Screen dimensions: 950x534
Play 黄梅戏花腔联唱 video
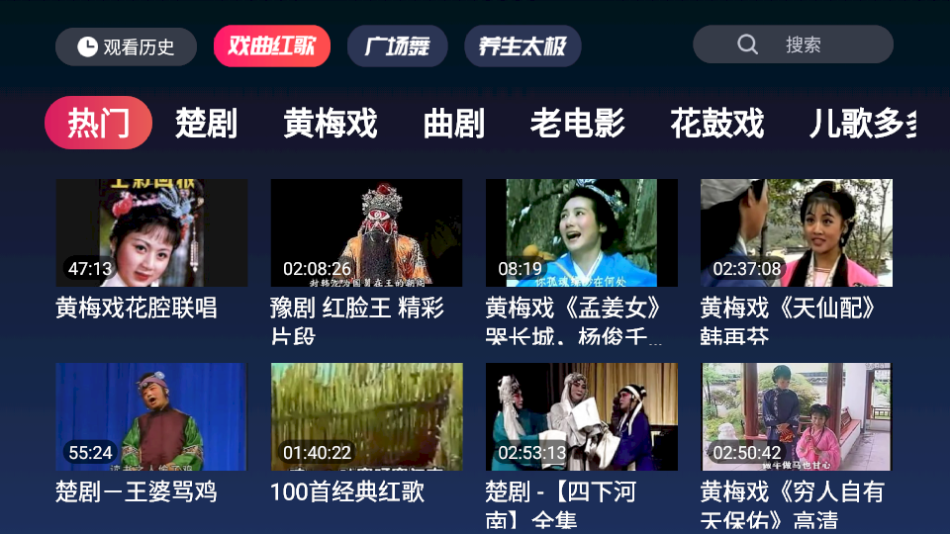tap(151, 233)
